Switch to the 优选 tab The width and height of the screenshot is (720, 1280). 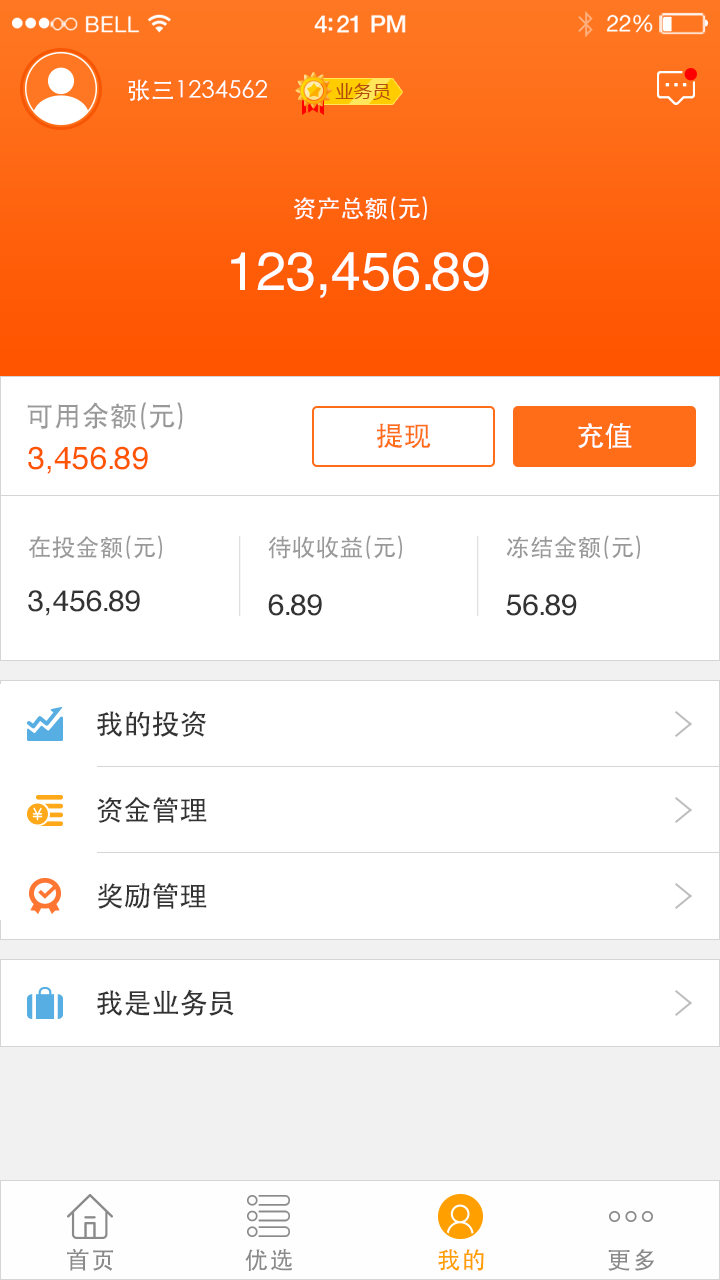(x=269, y=1231)
